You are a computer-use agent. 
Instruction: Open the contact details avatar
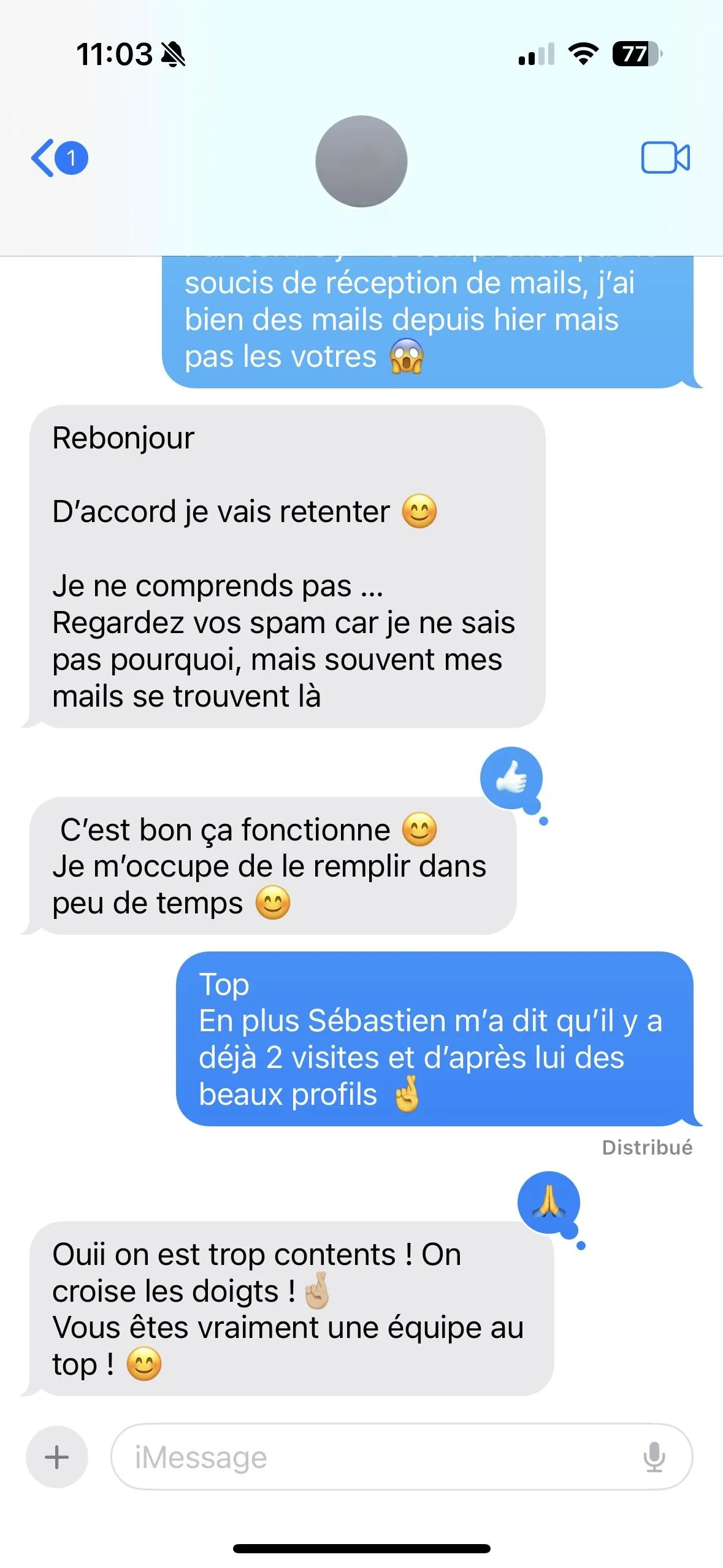click(x=361, y=161)
